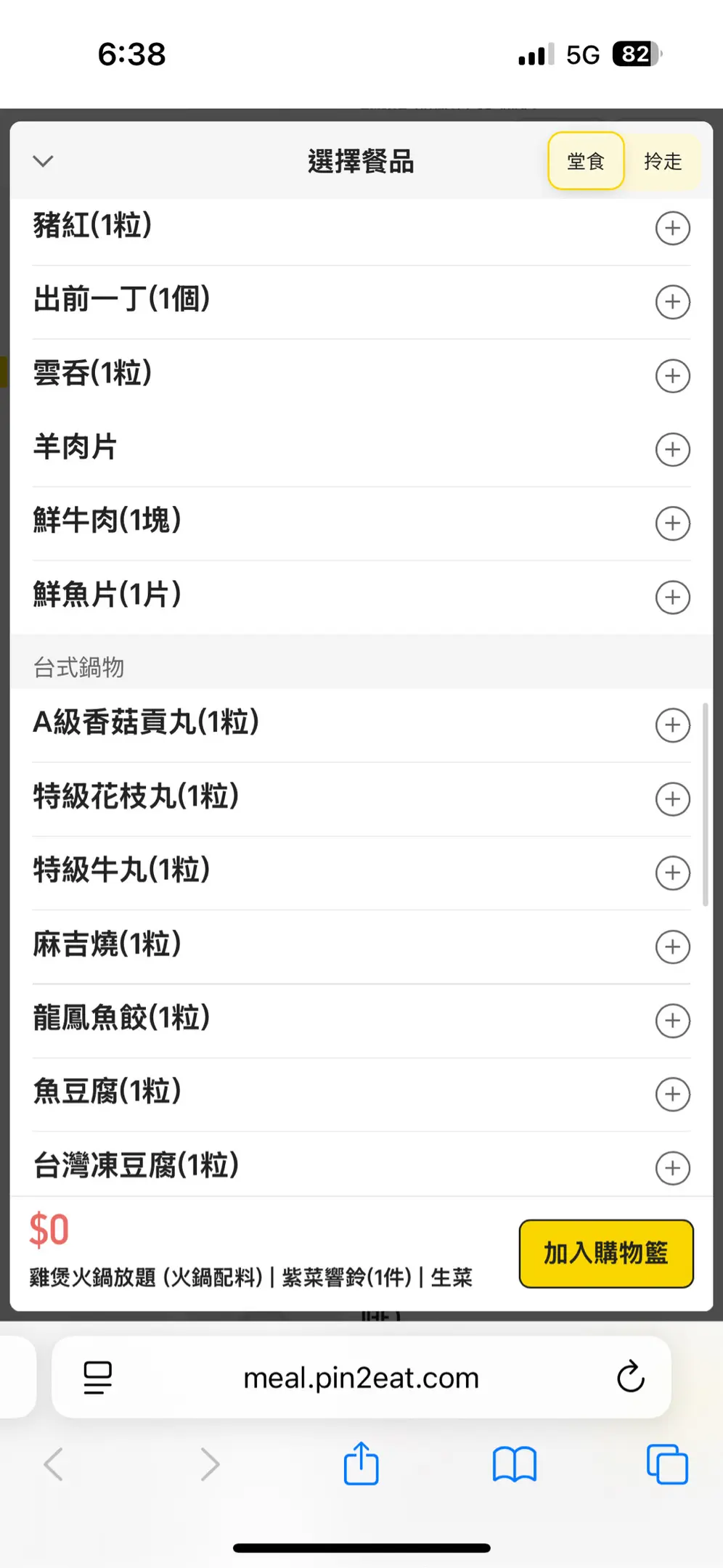
Task: Tap 加入購物籃 to add to cart
Action: 606,1254
